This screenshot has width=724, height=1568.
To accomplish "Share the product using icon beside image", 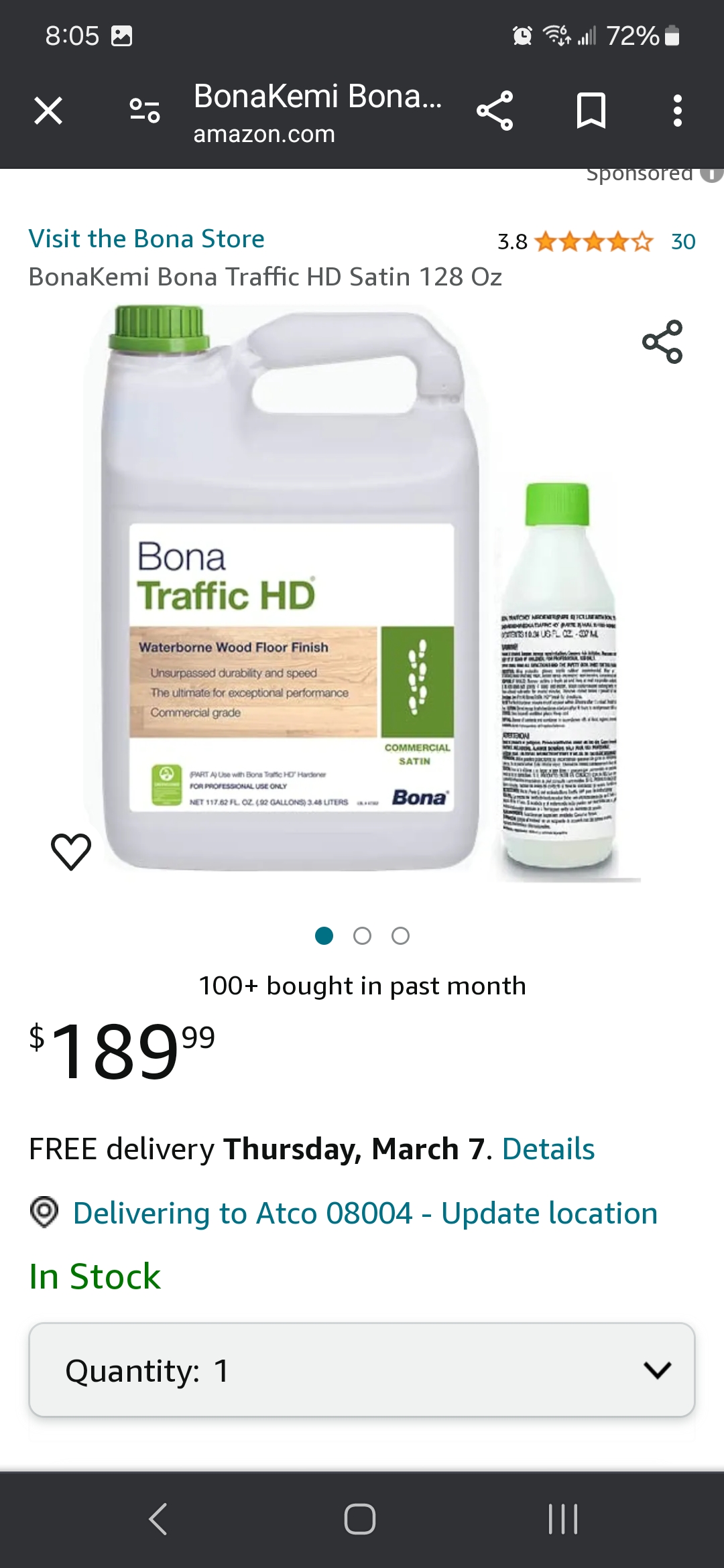I will click(x=662, y=342).
